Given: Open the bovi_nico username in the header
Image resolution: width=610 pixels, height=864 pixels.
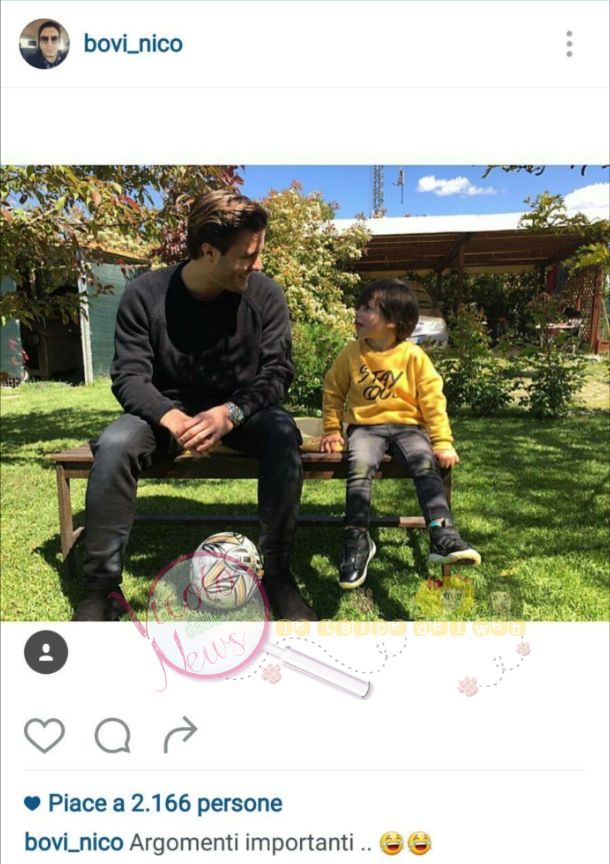Looking at the screenshot, I should pos(132,44).
